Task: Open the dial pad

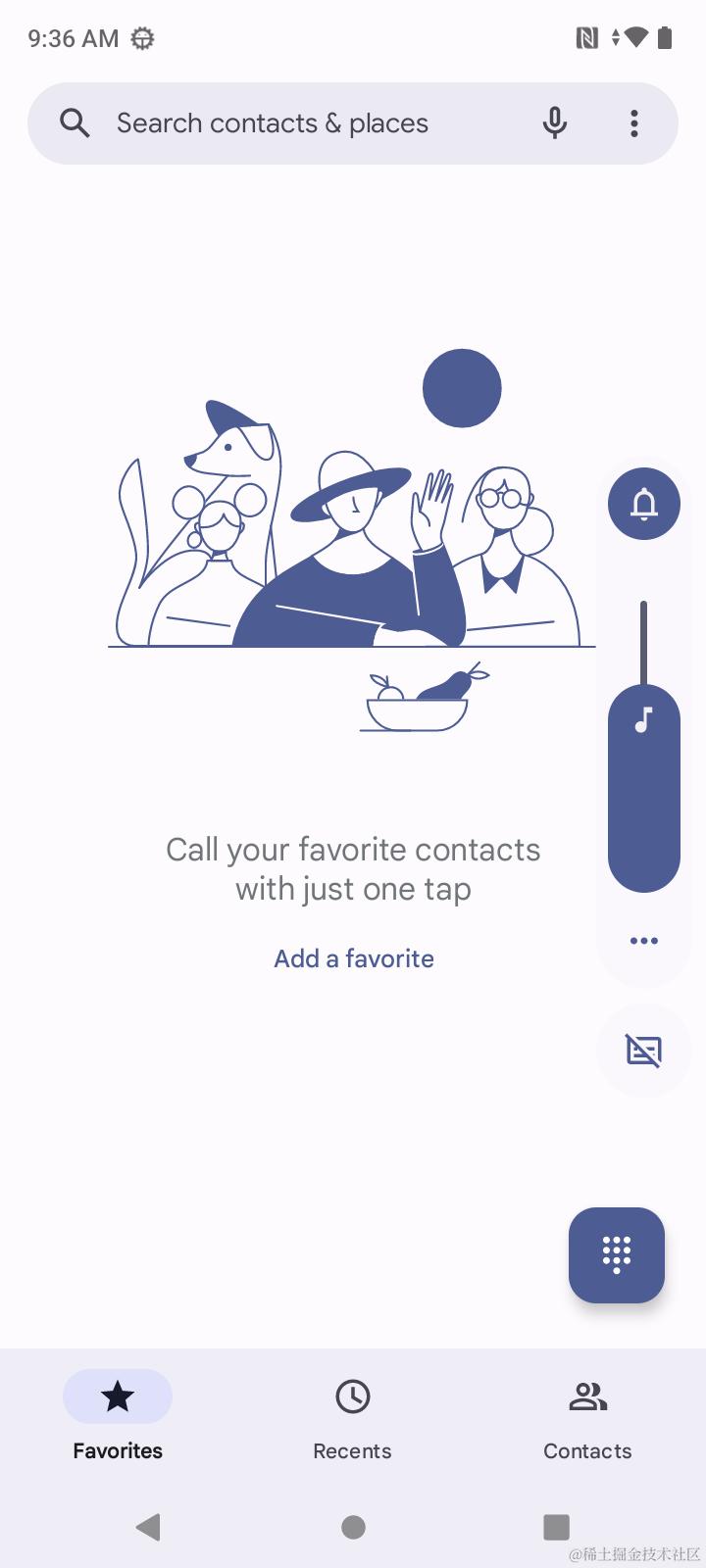Action: coord(617,1254)
